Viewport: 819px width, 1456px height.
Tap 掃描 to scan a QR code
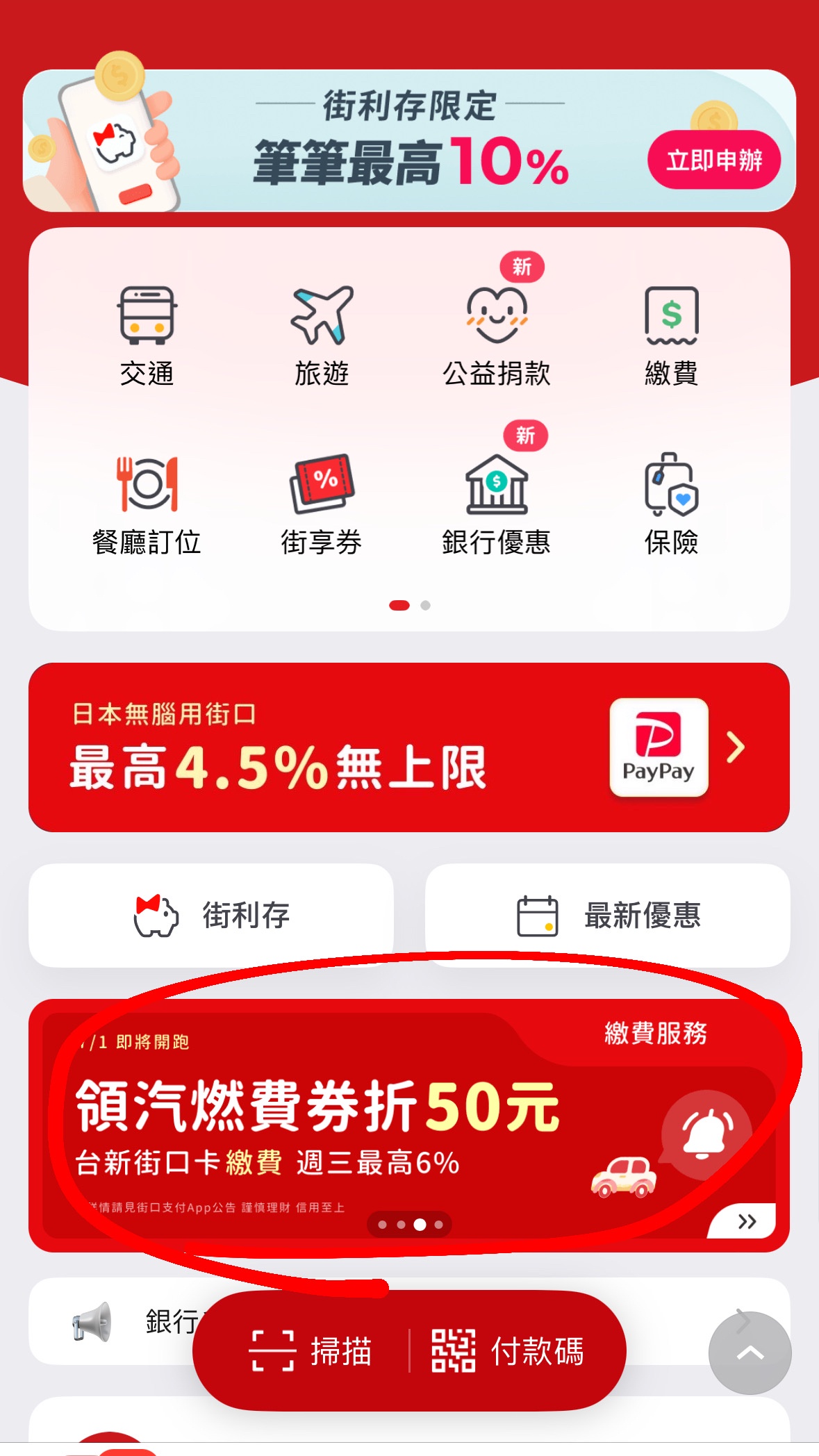tap(311, 1351)
